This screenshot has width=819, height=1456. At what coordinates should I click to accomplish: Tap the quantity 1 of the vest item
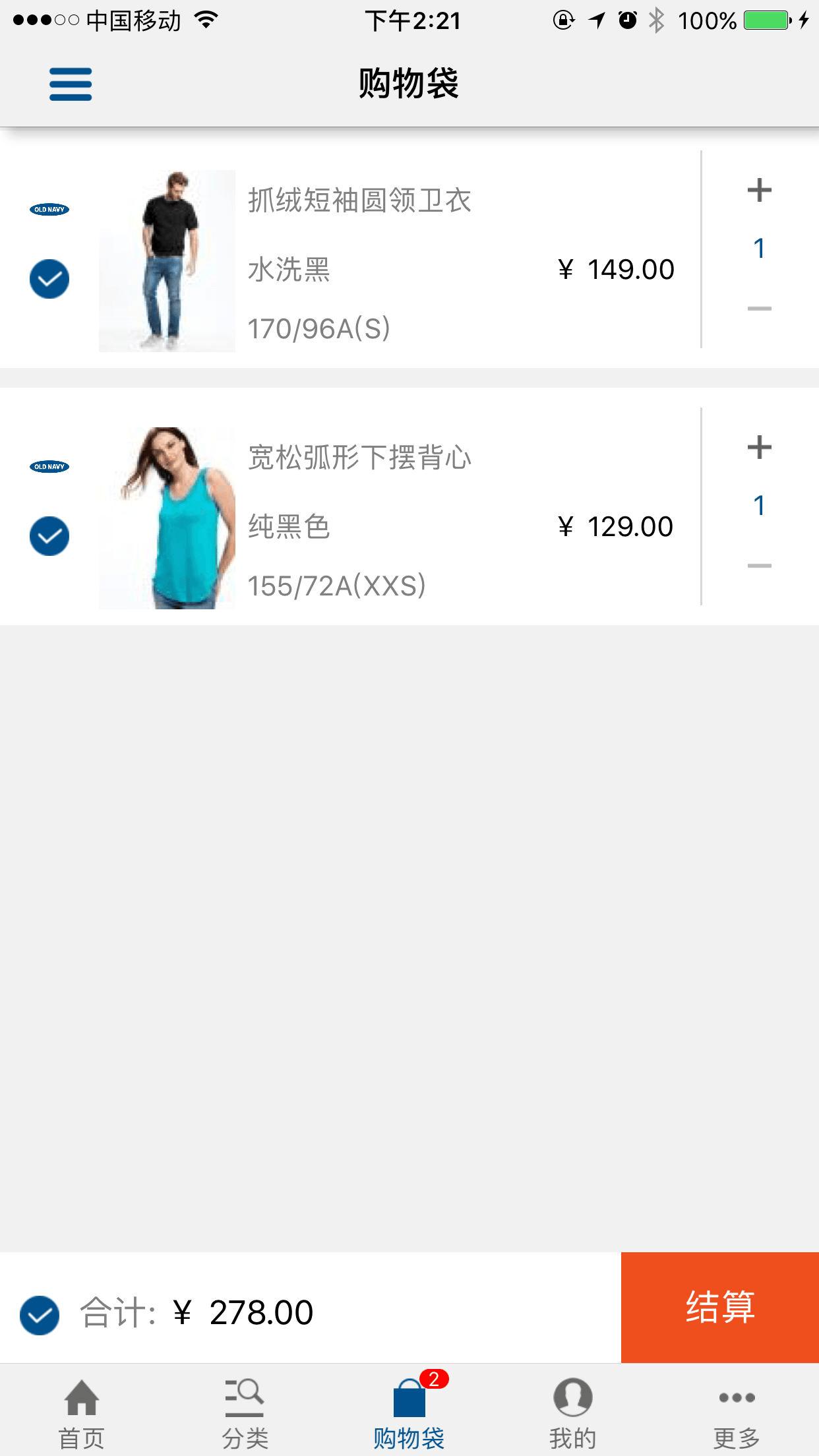click(760, 506)
